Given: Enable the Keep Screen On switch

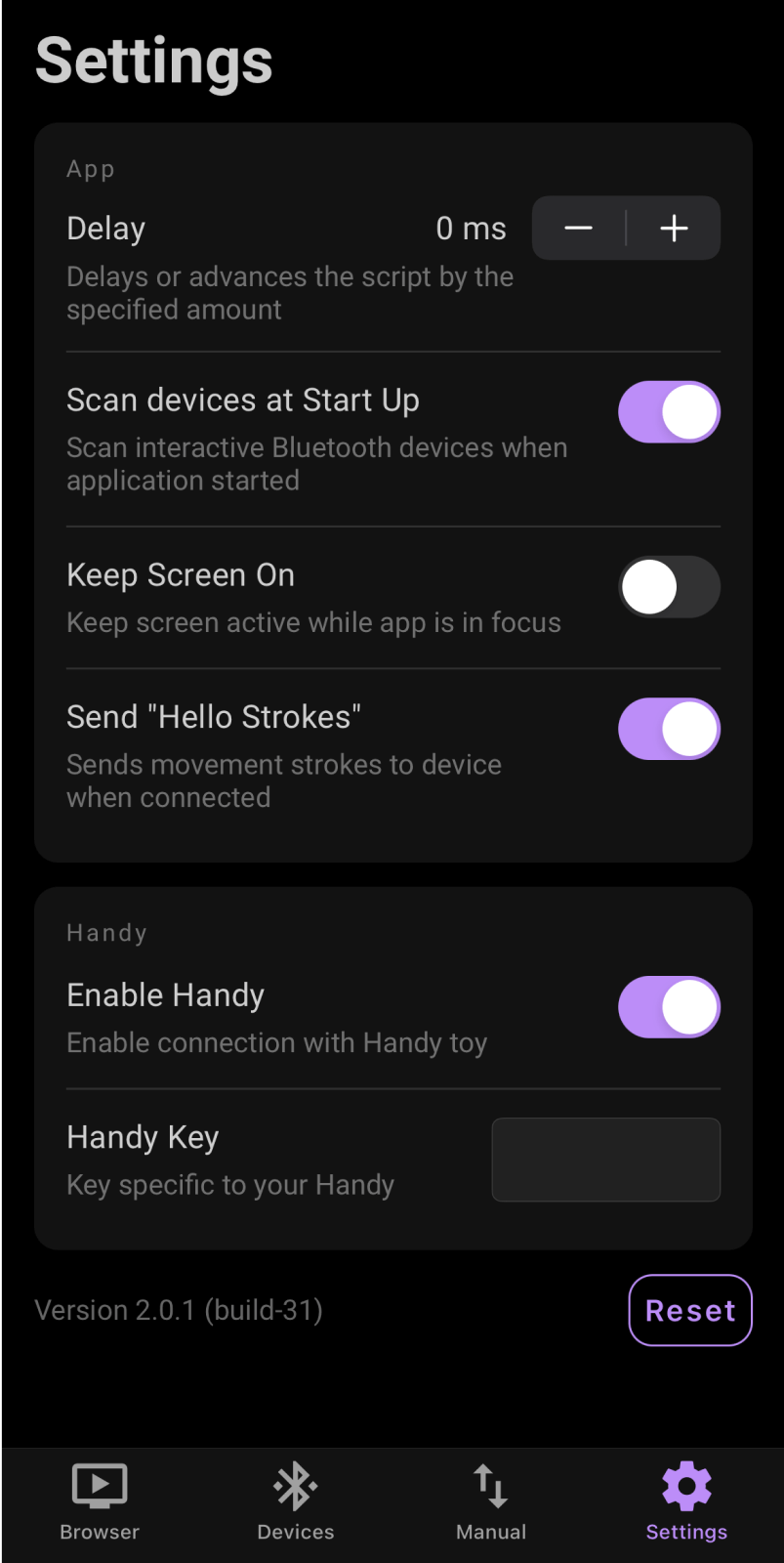Looking at the screenshot, I should [668, 586].
